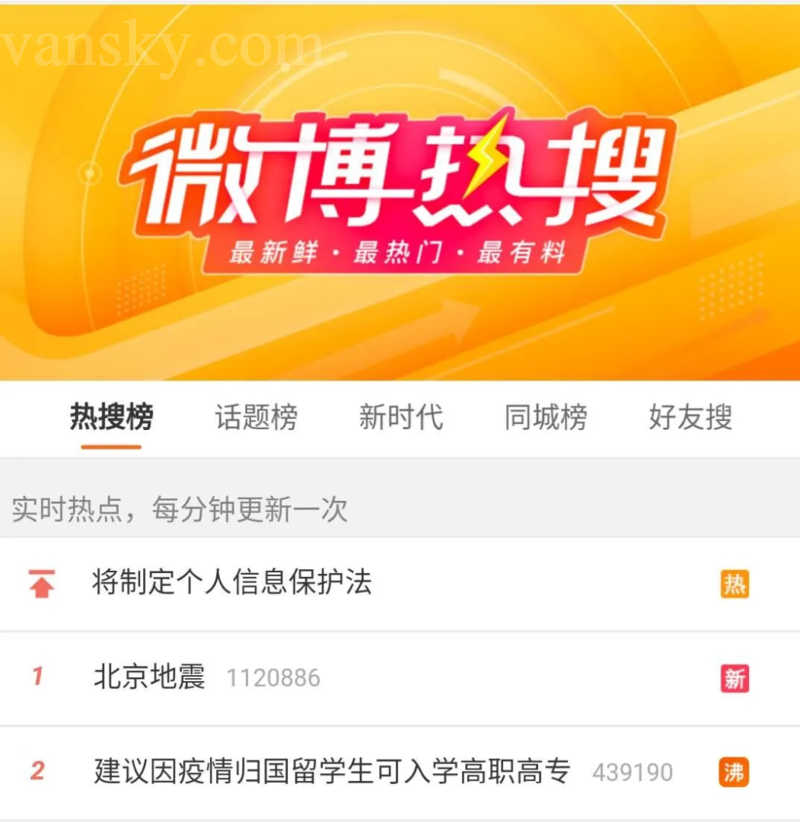The image size is (800, 822).
Task: Open pinned topic 将制定个人信息保护法
Action: (x=232, y=583)
